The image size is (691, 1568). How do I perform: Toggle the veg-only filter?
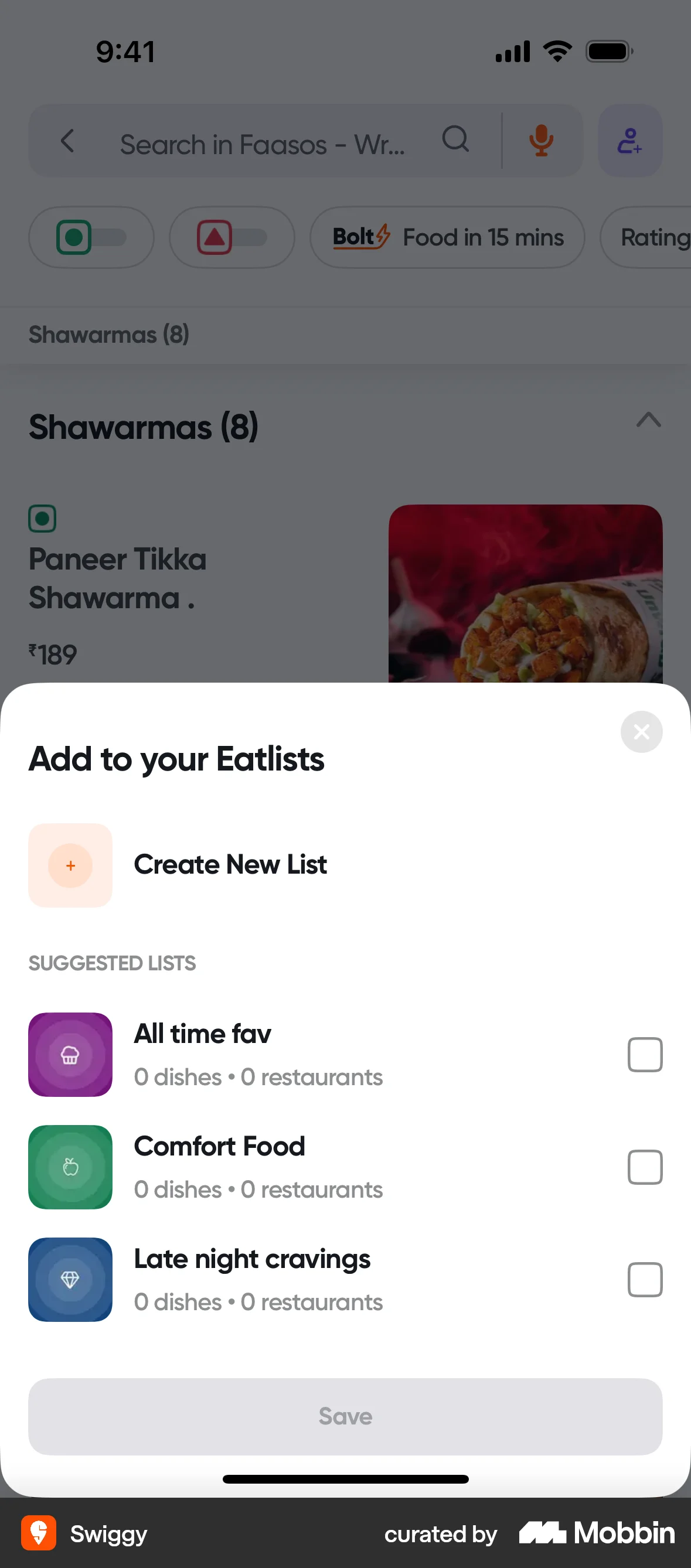[91, 237]
